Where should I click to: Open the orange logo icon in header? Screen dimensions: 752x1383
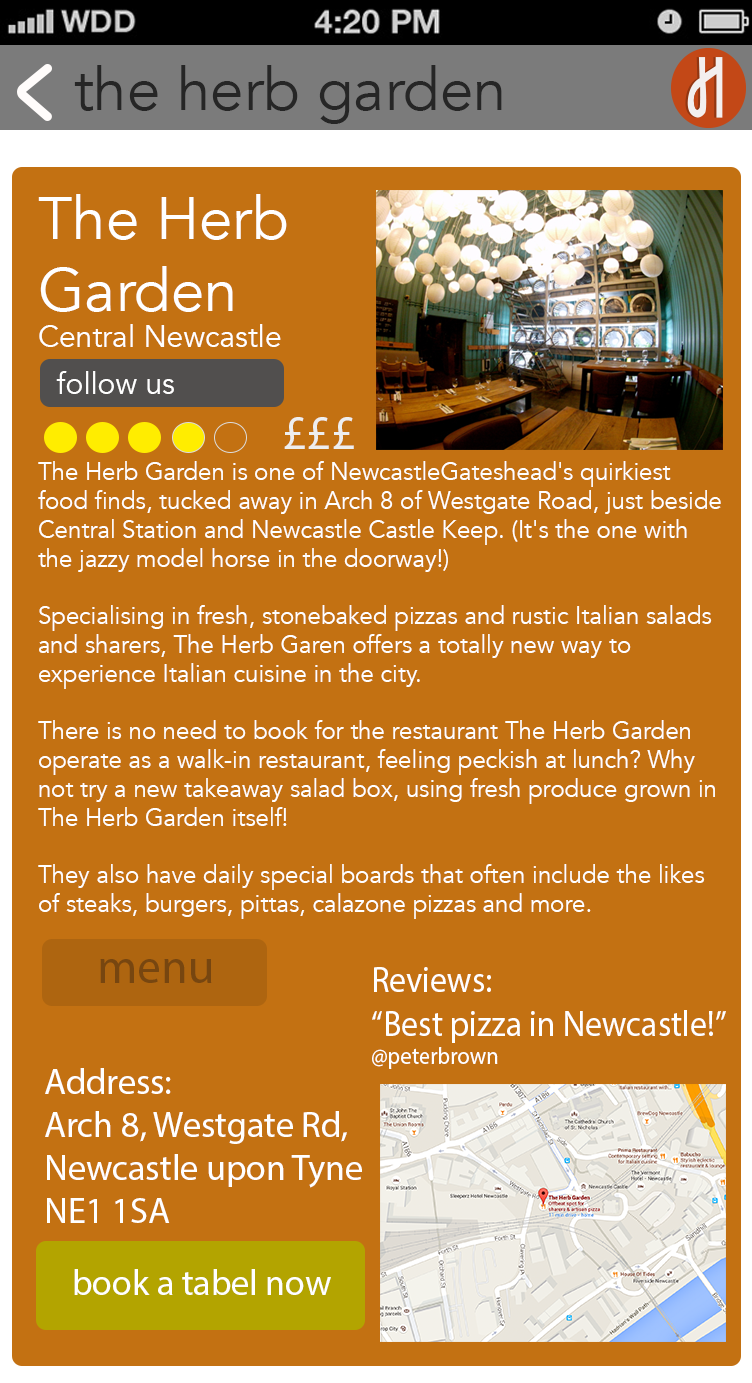(708, 88)
